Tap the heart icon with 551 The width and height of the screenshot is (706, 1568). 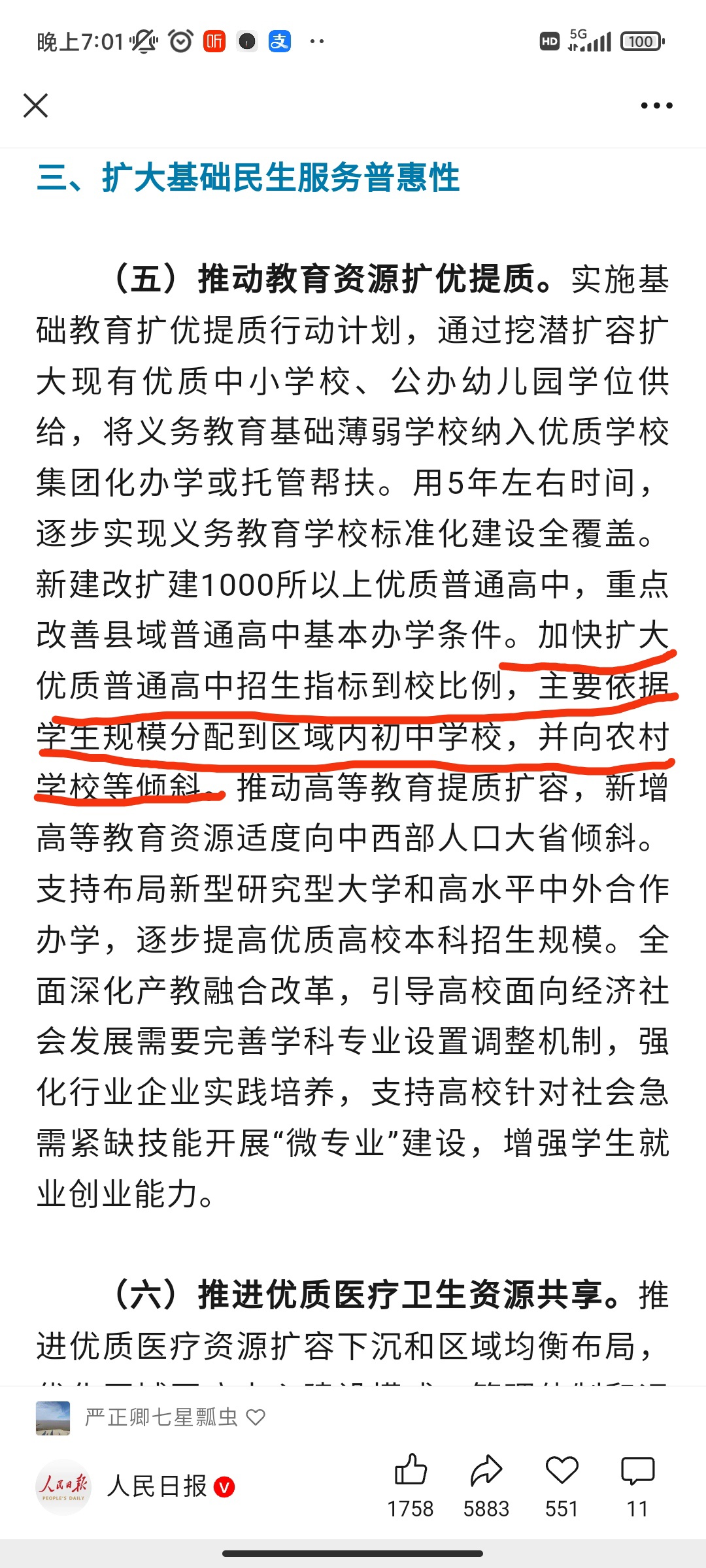coord(562,1471)
